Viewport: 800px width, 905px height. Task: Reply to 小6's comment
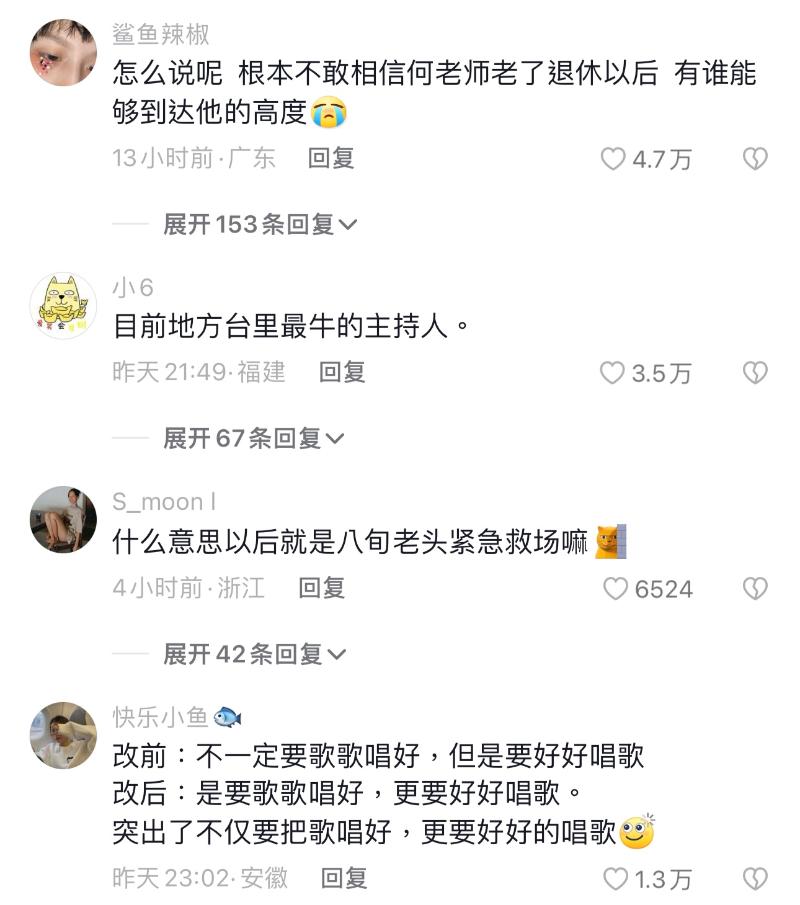coord(342,372)
